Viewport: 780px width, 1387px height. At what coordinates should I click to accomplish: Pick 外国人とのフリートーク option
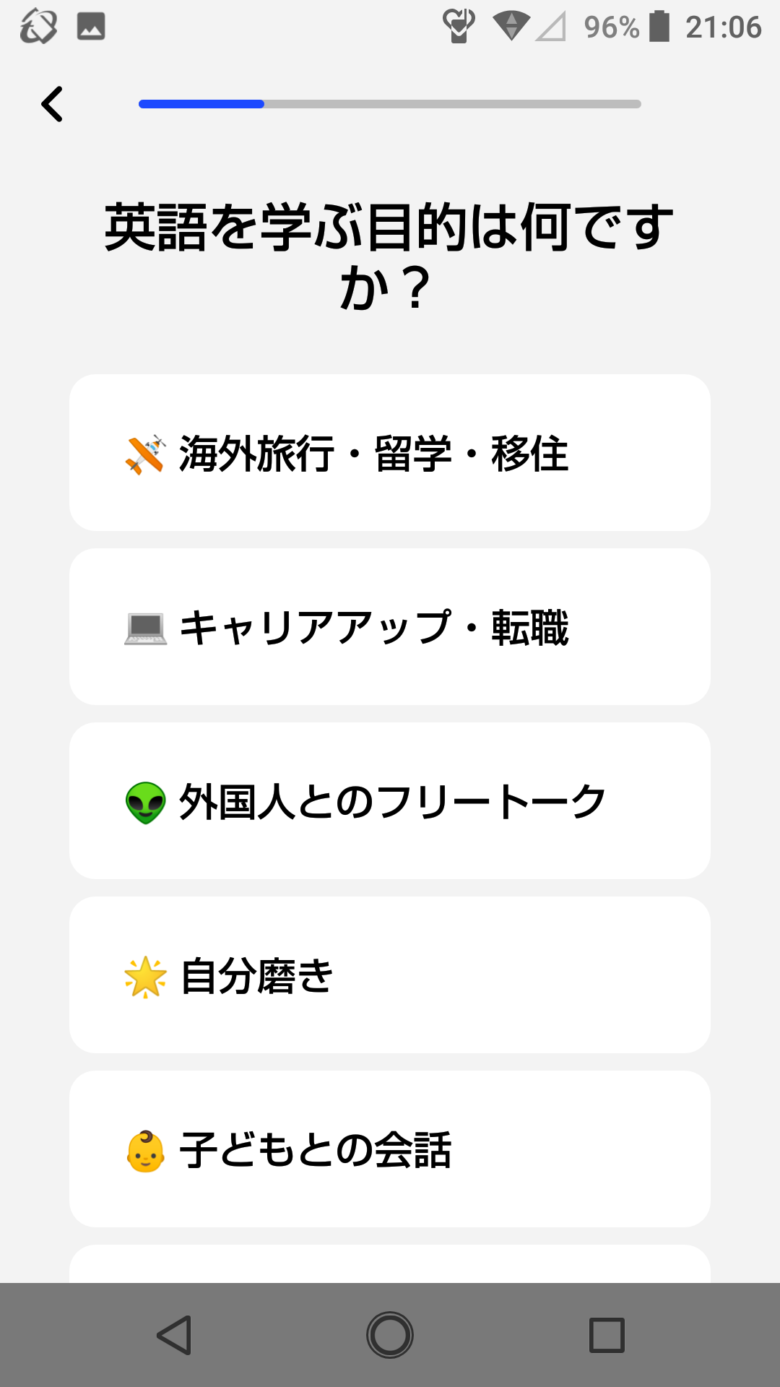390,801
